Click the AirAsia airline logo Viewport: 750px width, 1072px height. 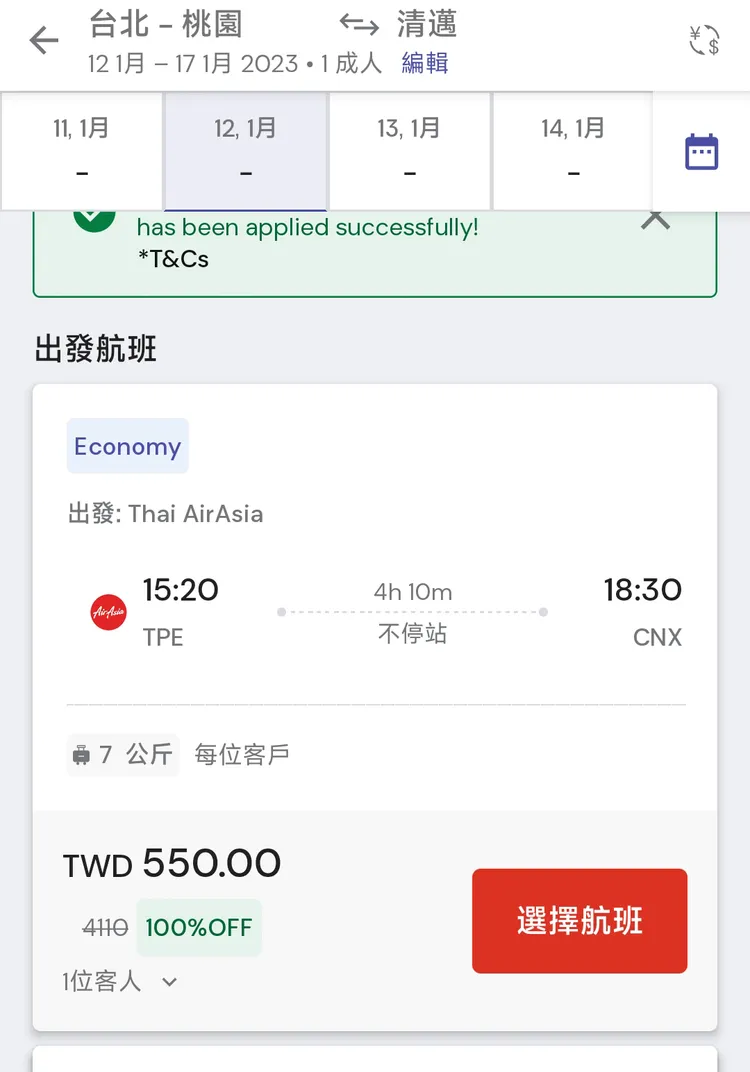(x=107, y=613)
